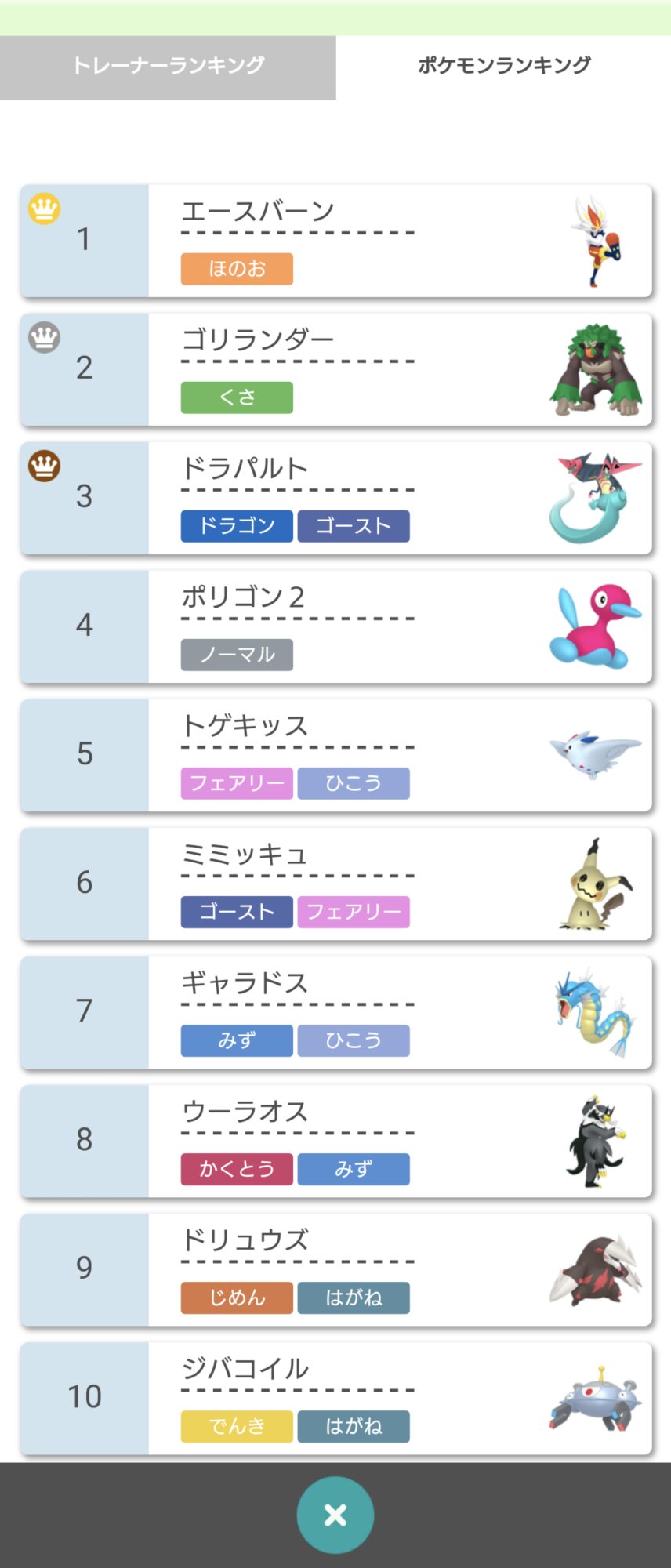Viewport: 671px width, 1568px height.
Task: Select ギャラドス in the ranking
Action: [337, 1012]
